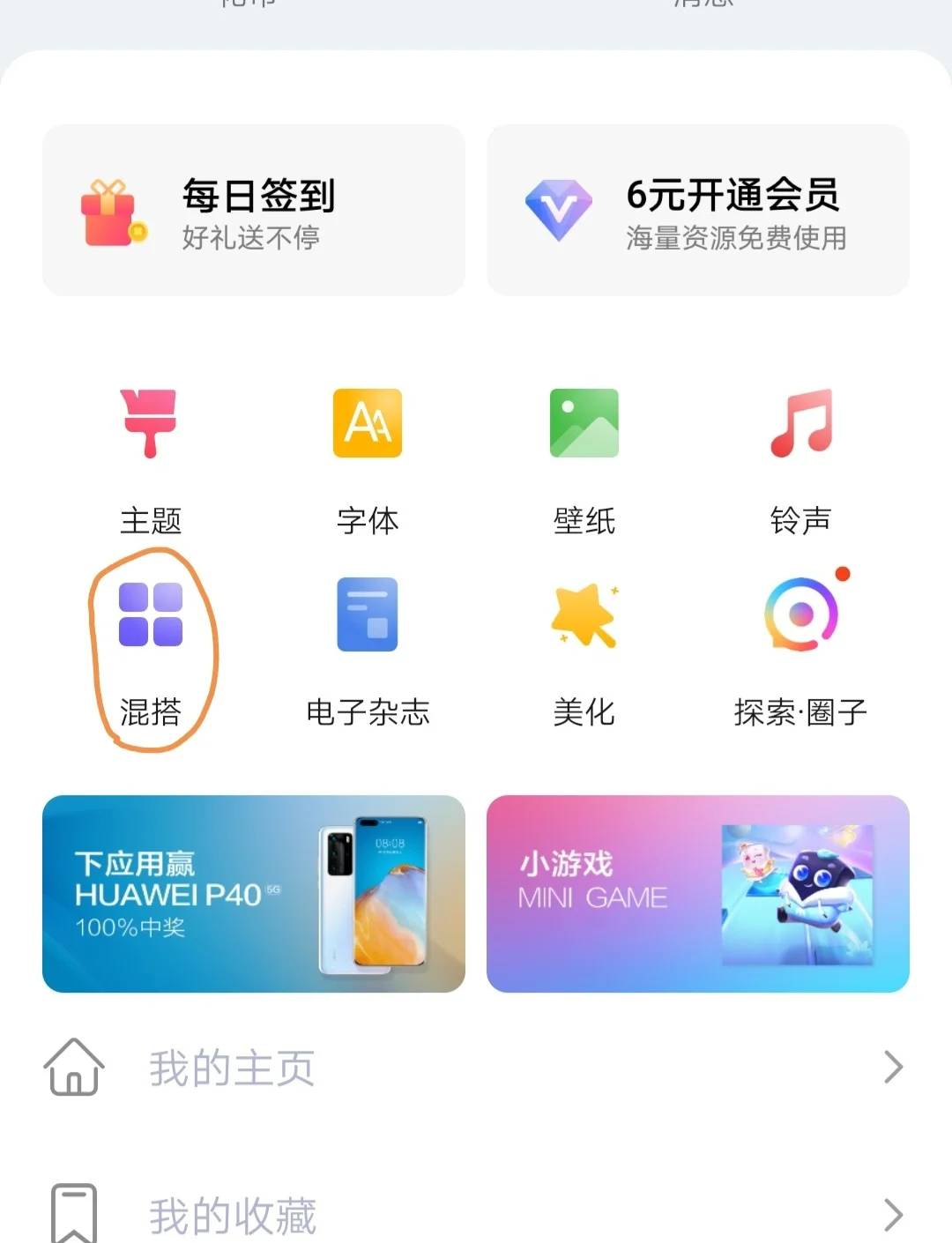The width and height of the screenshot is (952, 1243).
Task: Tap the home icon beside 我的主页
Action: (72, 1068)
